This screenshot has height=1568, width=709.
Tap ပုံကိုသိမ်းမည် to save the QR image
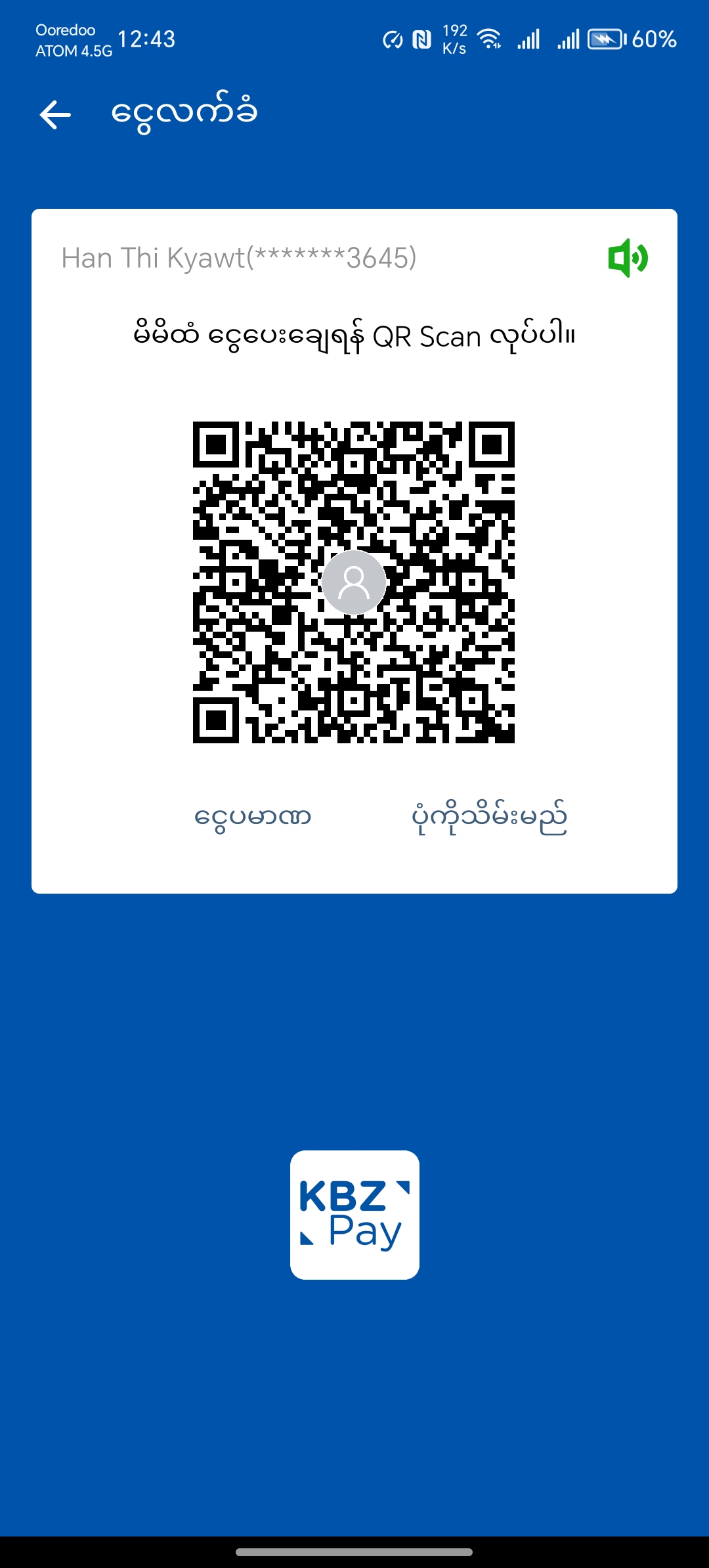coord(489,817)
